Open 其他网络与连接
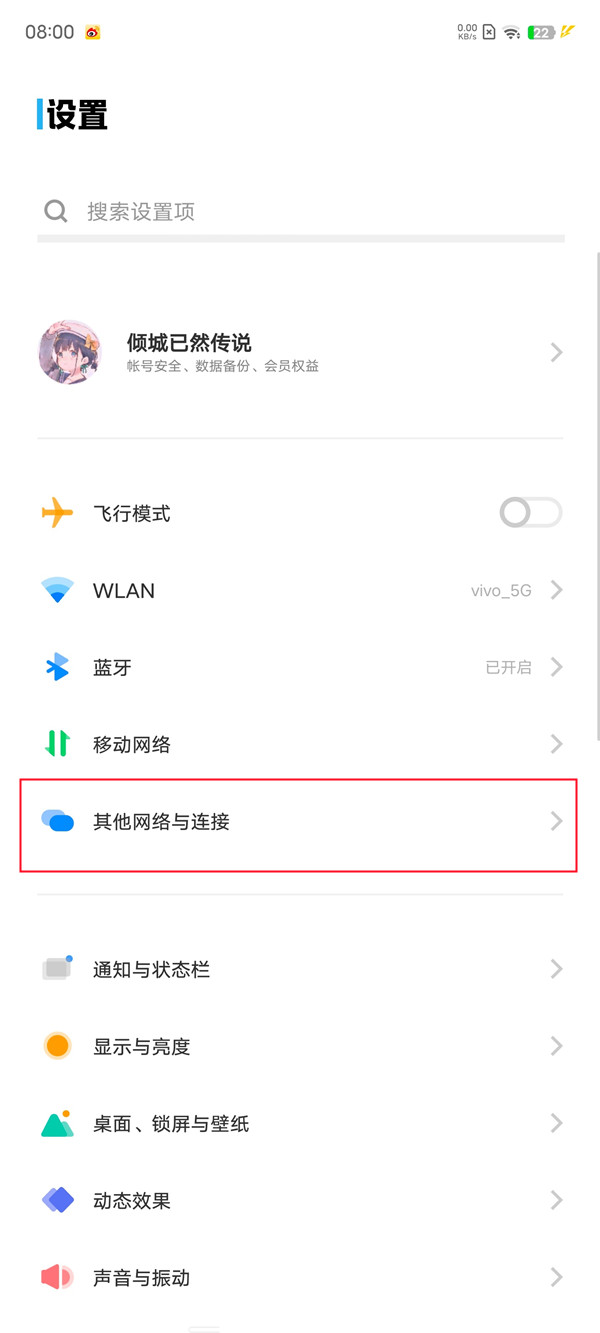600x1333 pixels. point(300,822)
